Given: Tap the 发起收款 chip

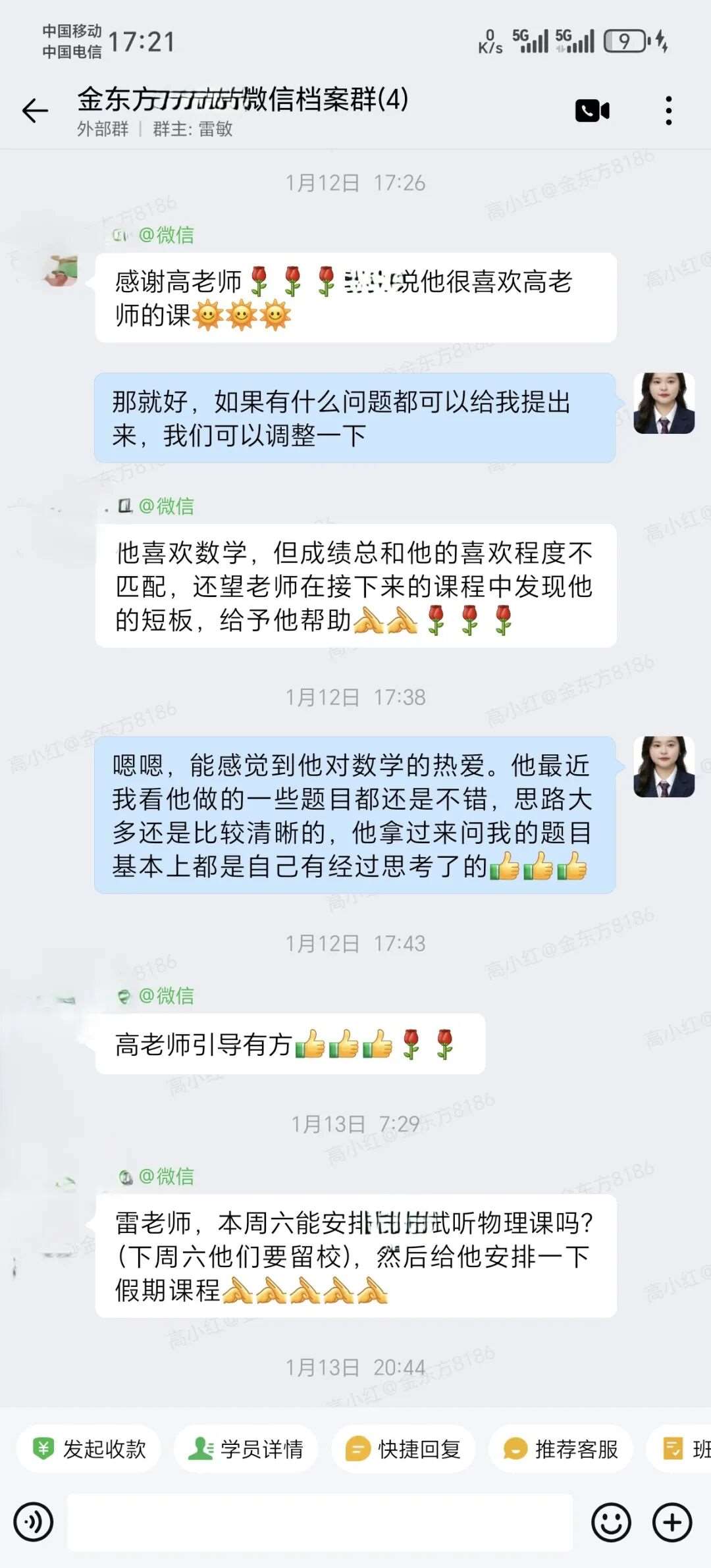Looking at the screenshot, I should click(90, 1449).
